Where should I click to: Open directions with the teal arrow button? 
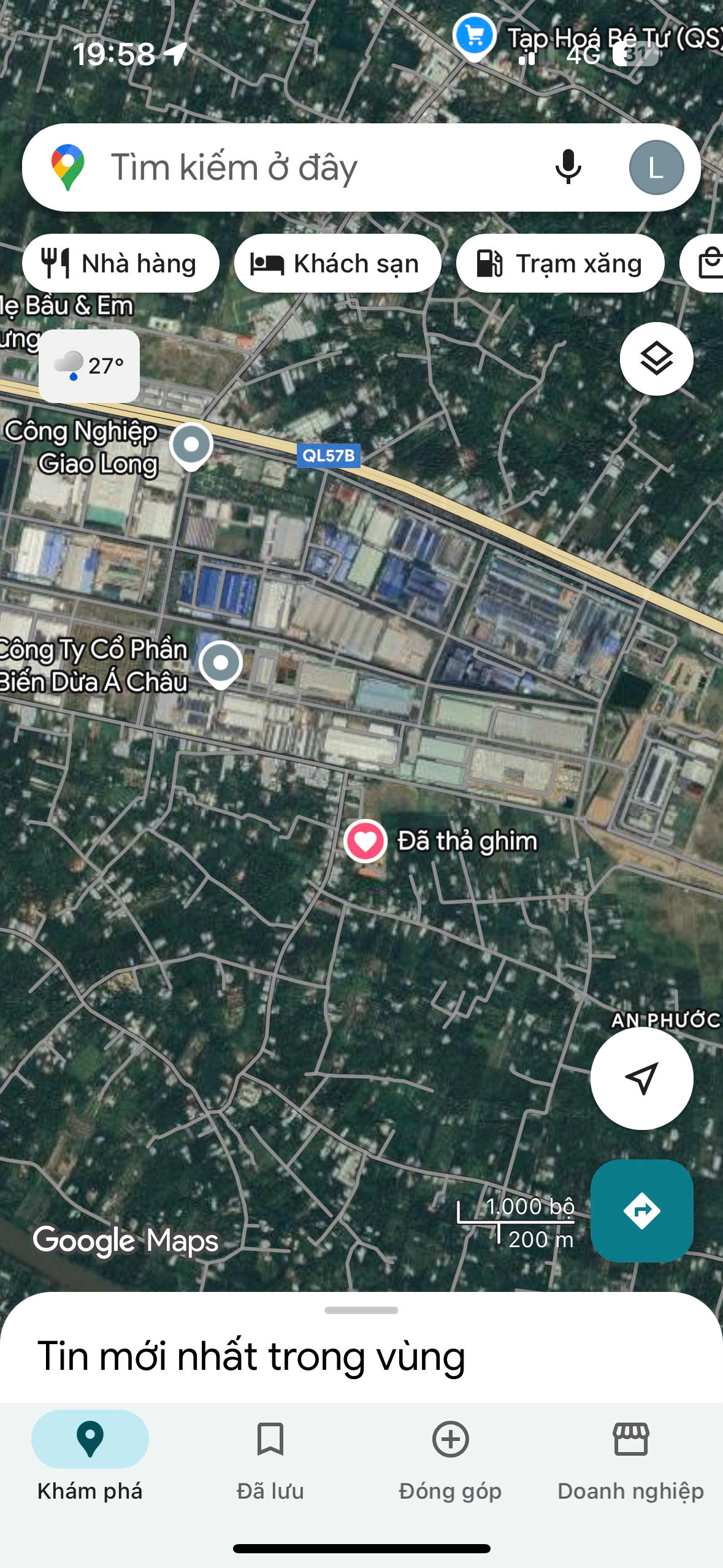pos(641,1210)
